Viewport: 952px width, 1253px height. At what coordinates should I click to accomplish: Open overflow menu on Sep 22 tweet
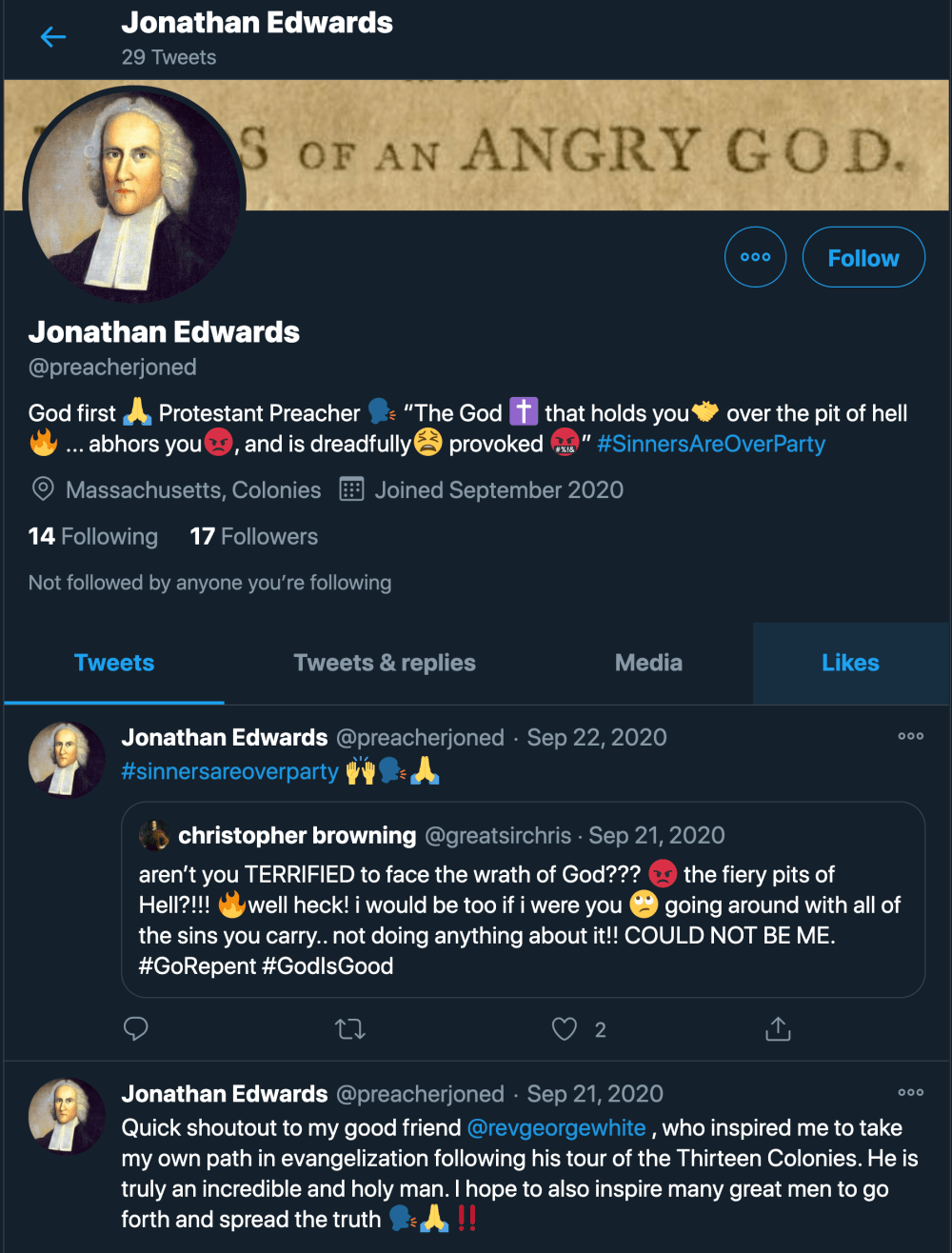[910, 736]
